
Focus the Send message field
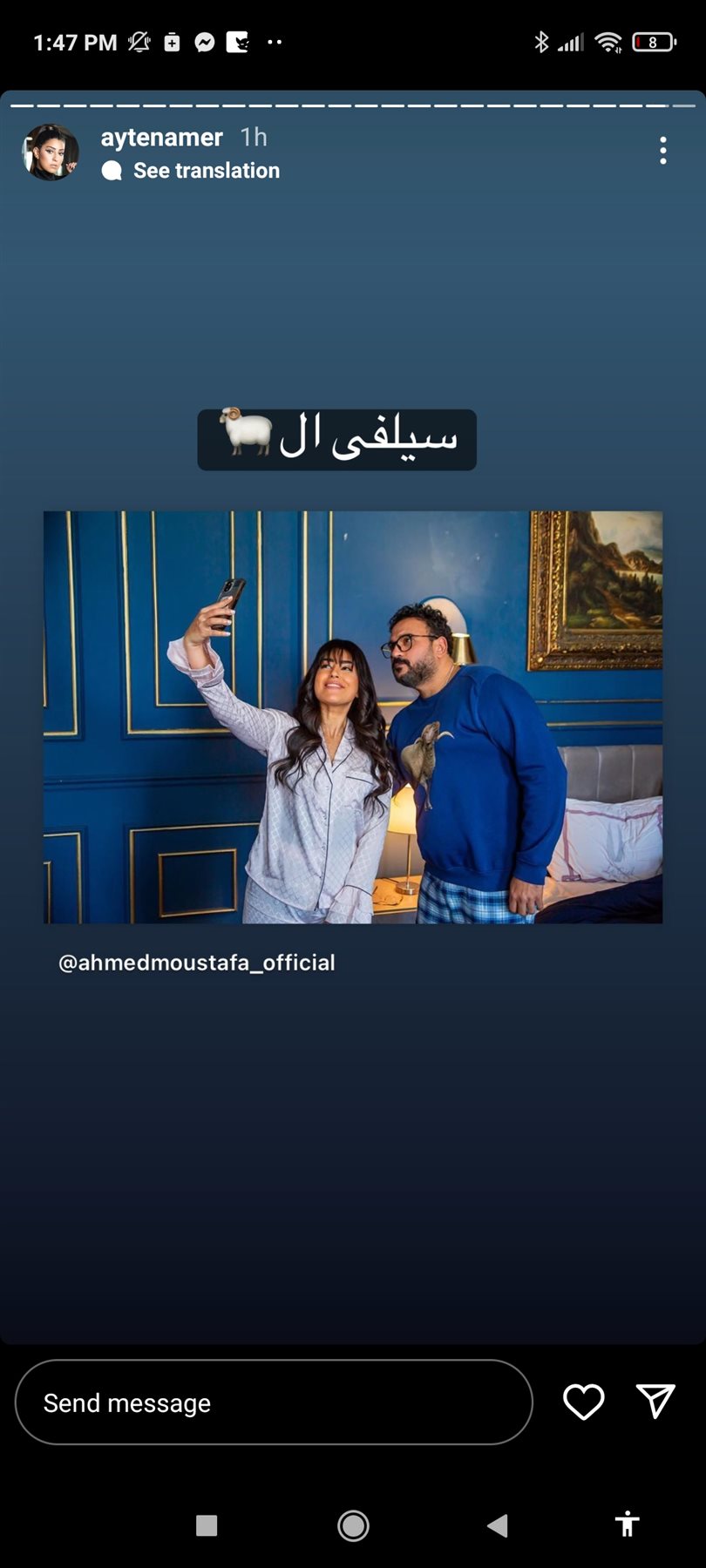[x=274, y=1402]
